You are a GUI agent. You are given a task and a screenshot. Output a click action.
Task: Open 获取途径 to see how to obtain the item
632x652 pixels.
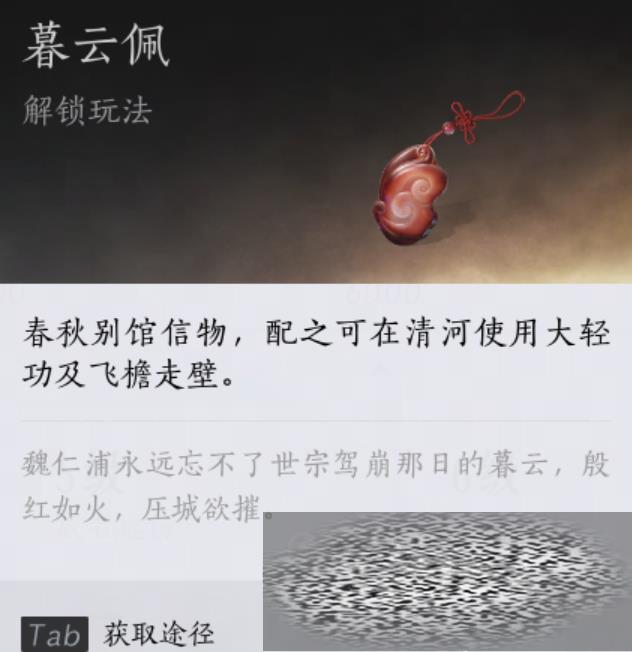coord(158,633)
